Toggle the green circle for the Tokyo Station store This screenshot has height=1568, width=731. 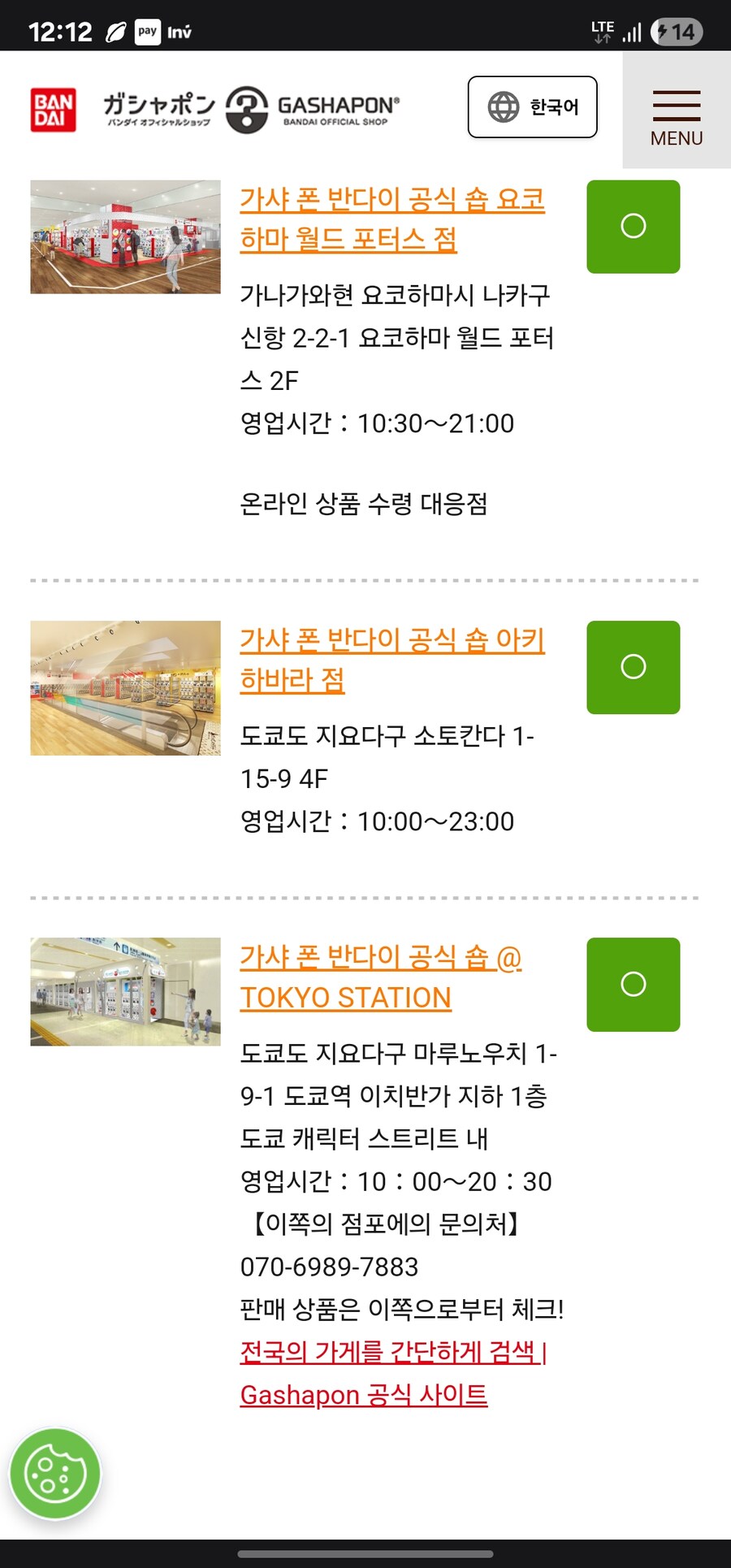pos(633,984)
